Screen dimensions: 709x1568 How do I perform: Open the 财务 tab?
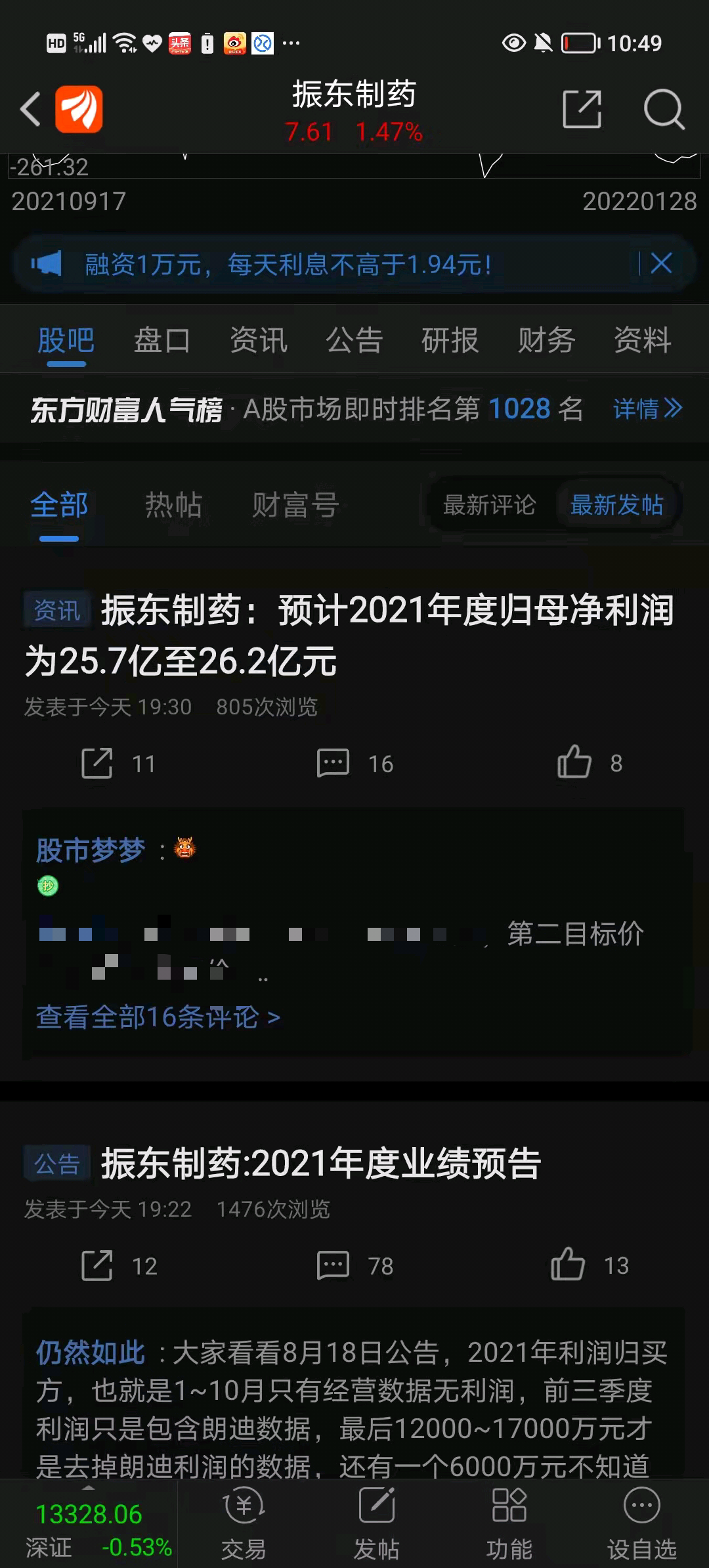pyautogui.click(x=546, y=340)
